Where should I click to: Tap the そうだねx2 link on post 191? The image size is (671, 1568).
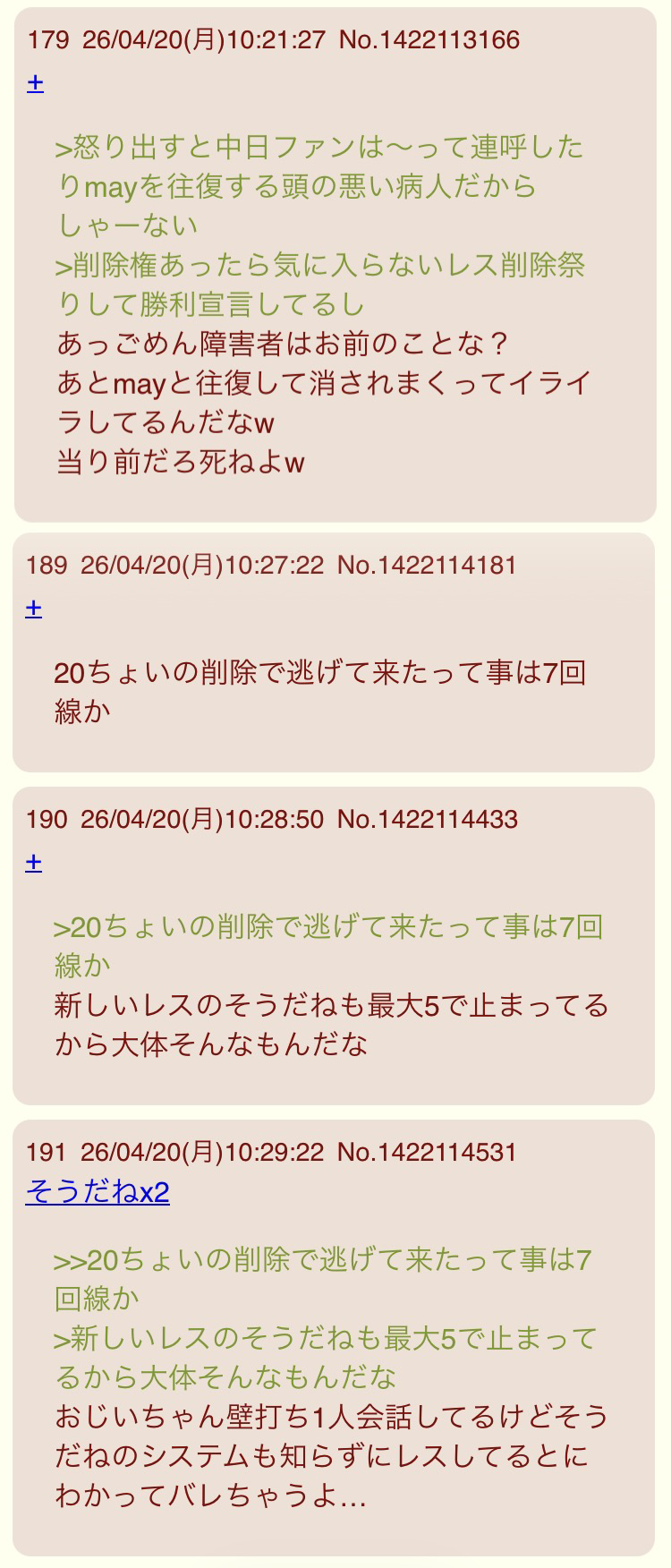point(98,1192)
